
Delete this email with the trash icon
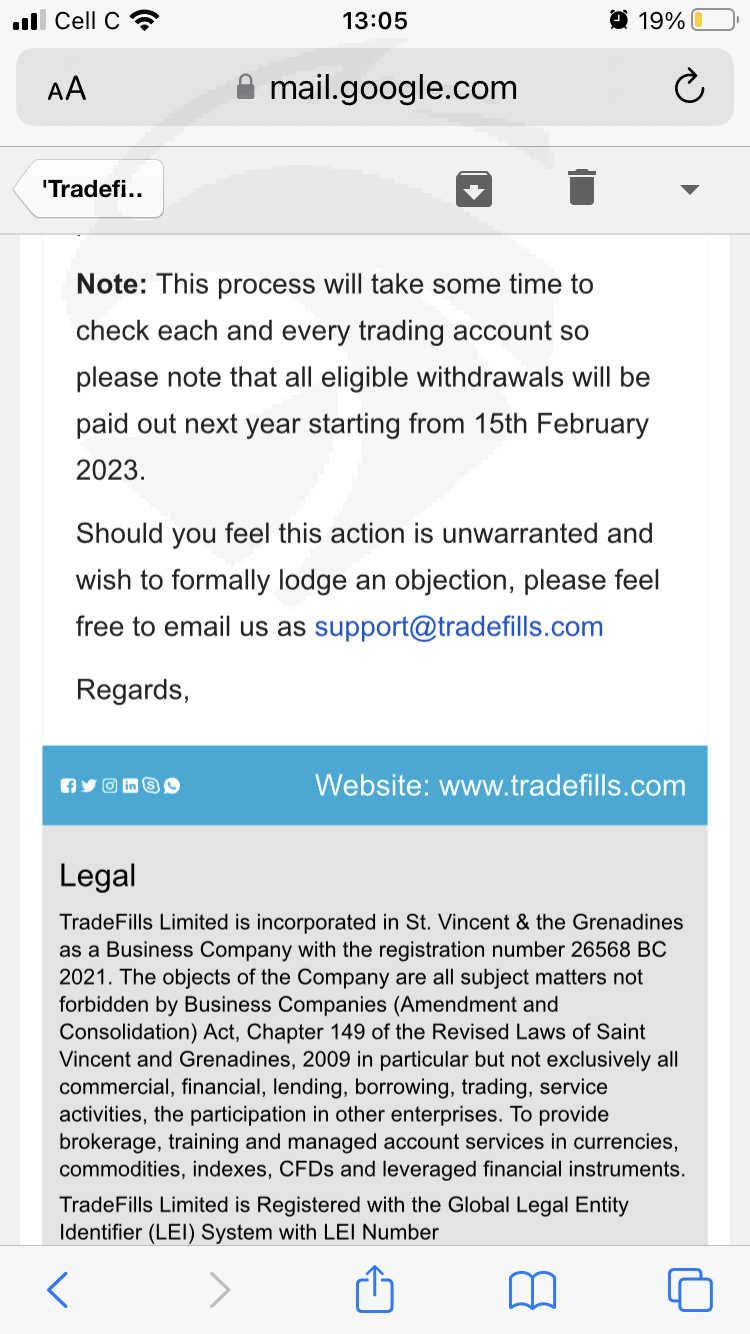coord(582,187)
